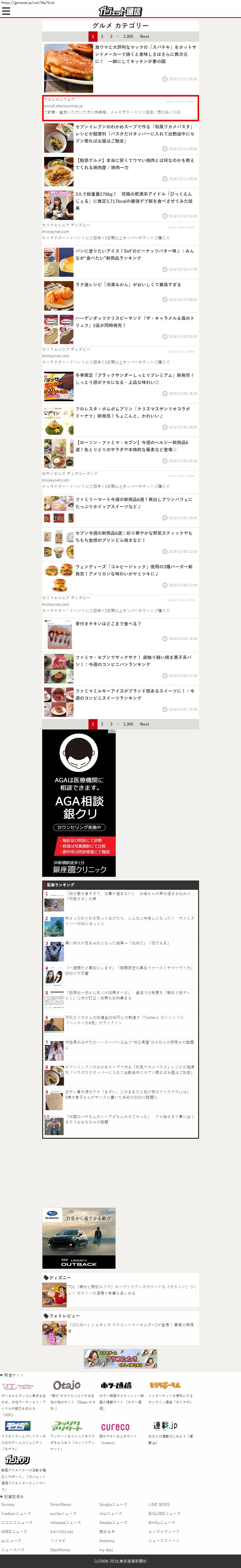The height and width of the screenshot is (1568, 241).
Task: Open the ハーゲンダッツ クリスピーサンド article
Action: pyautogui.click(x=135, y=321)
